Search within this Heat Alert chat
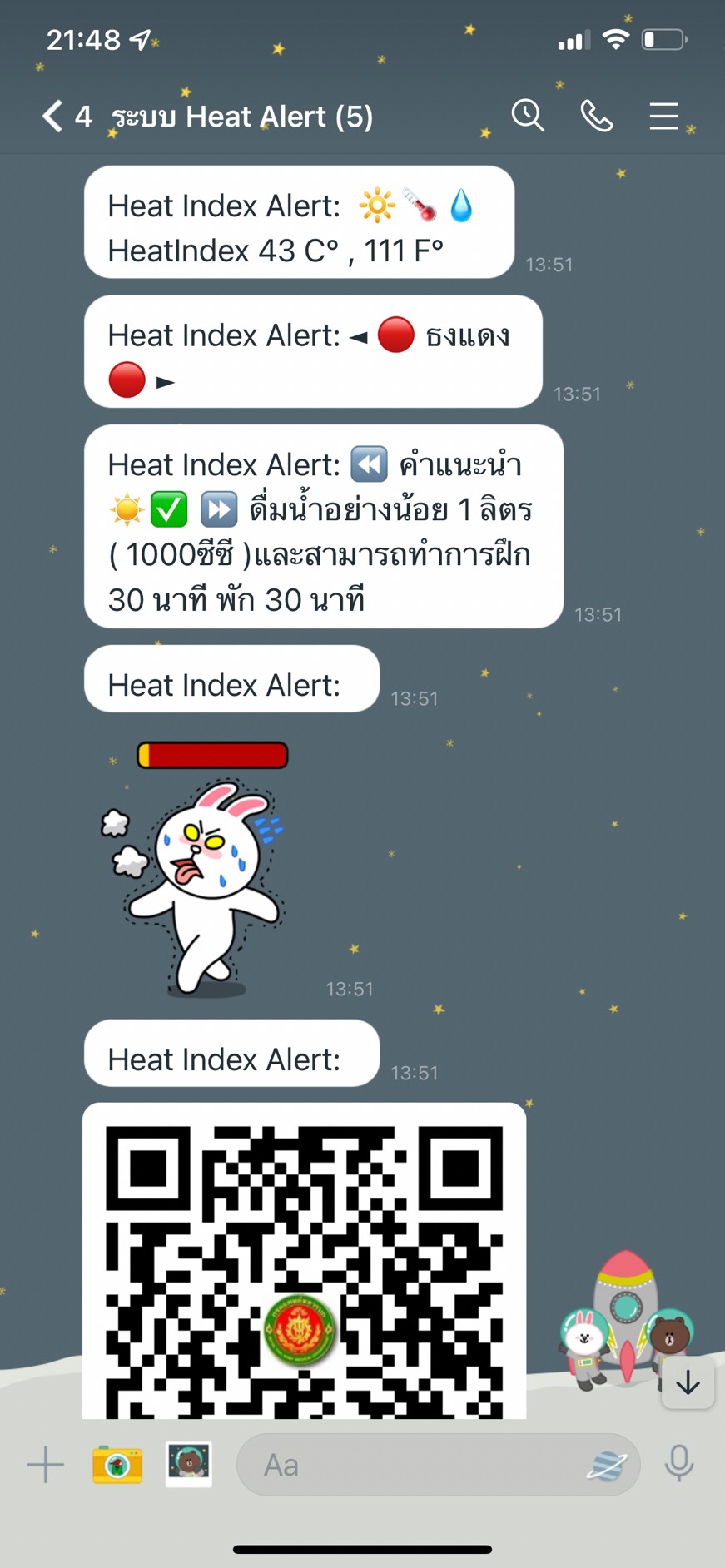 (x=528, y=116)
